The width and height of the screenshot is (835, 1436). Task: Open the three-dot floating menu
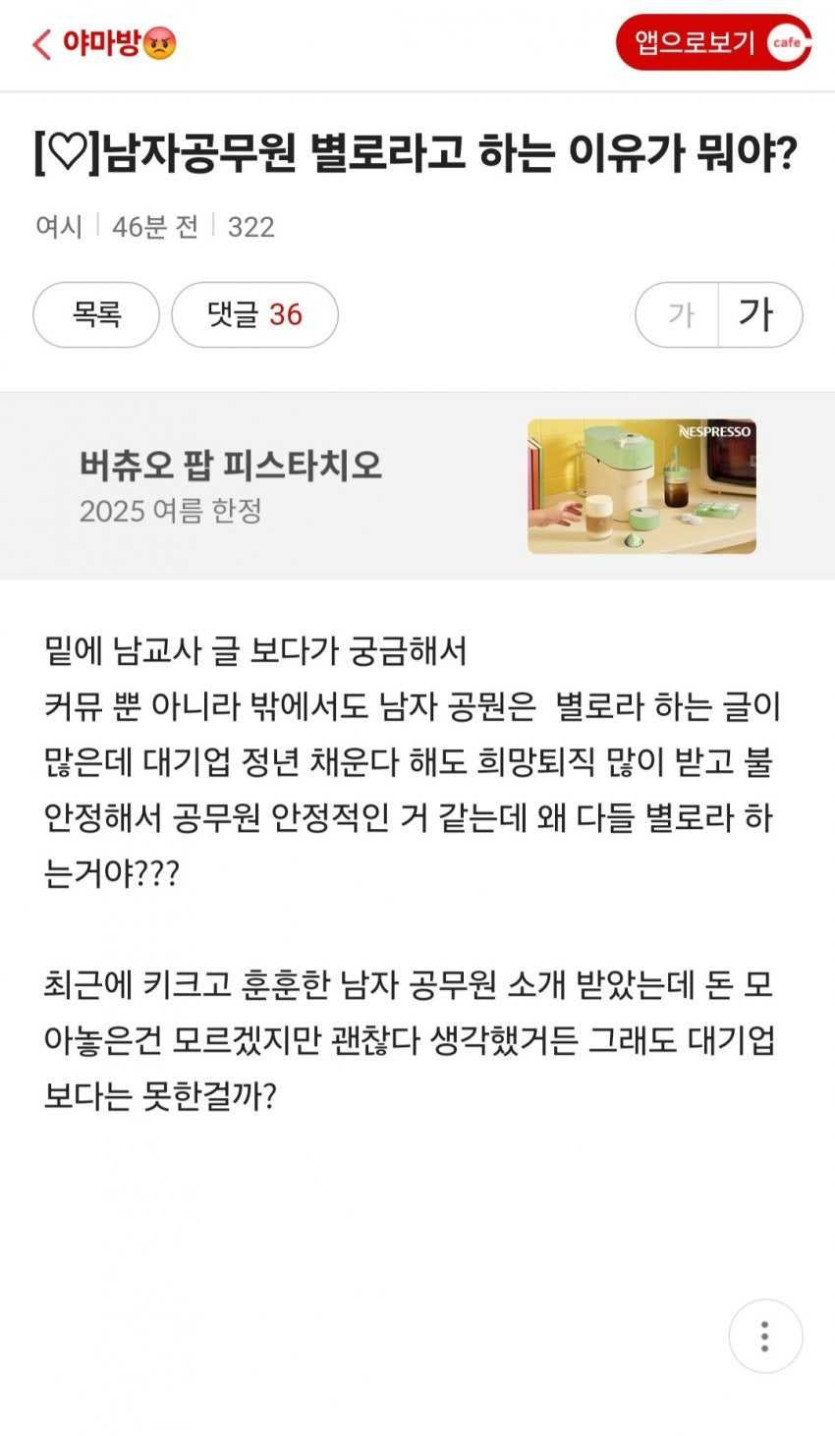point(765,1336)
